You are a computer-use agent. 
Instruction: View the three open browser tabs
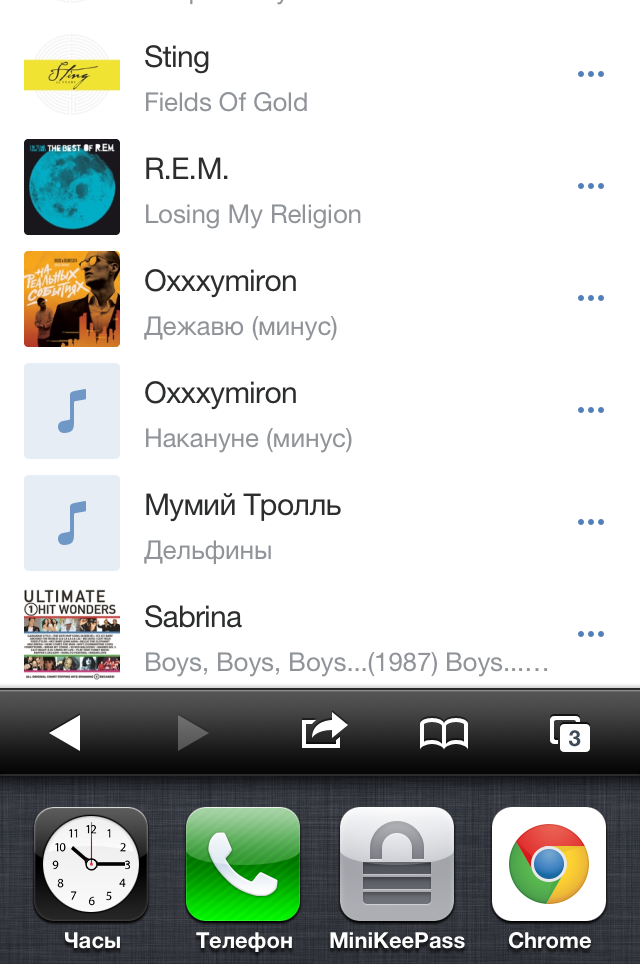(x=570, y=734)
